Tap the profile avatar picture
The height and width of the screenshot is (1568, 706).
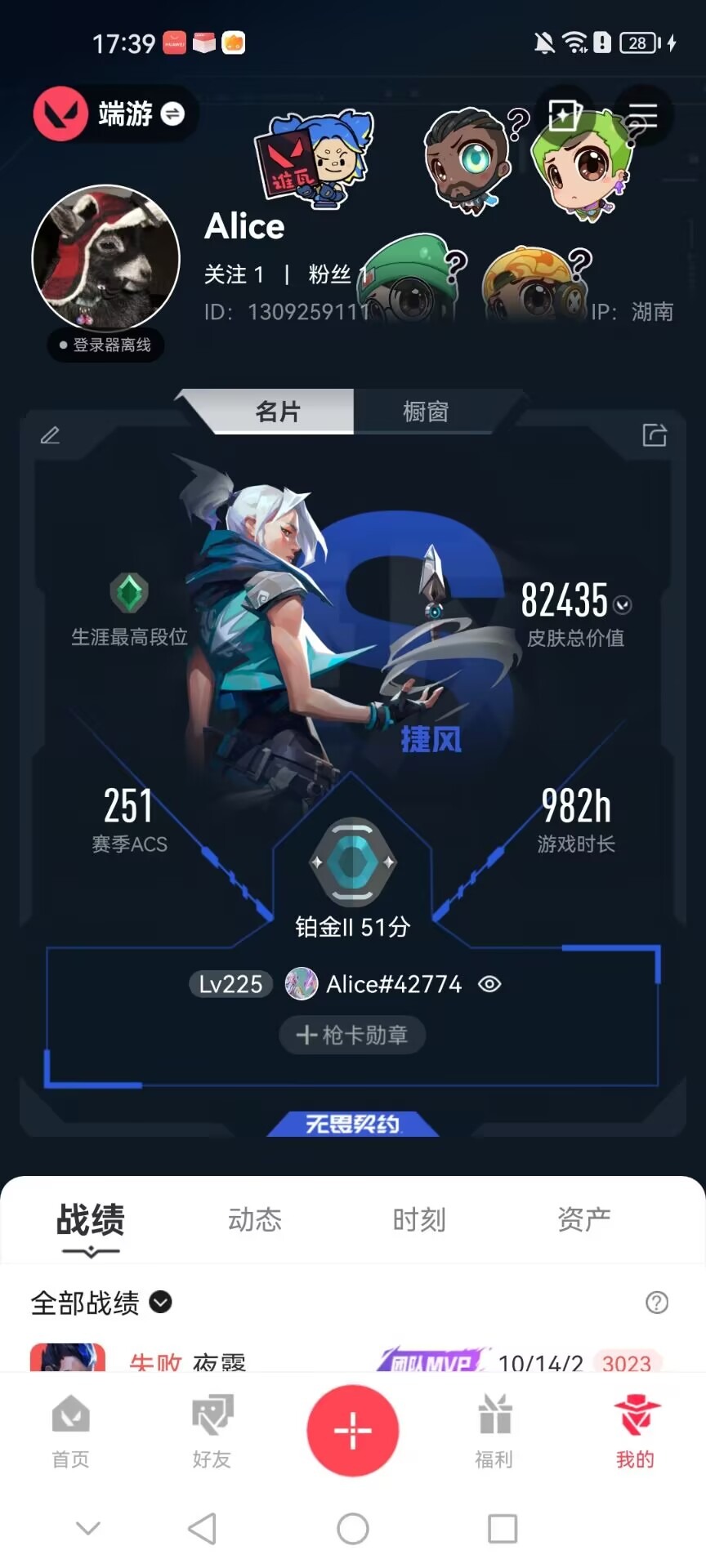[105, 258]
